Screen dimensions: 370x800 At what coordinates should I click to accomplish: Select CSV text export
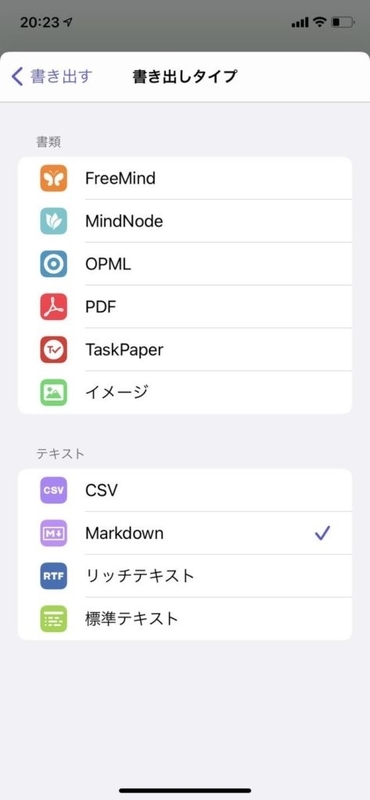(x=185, y=490)
